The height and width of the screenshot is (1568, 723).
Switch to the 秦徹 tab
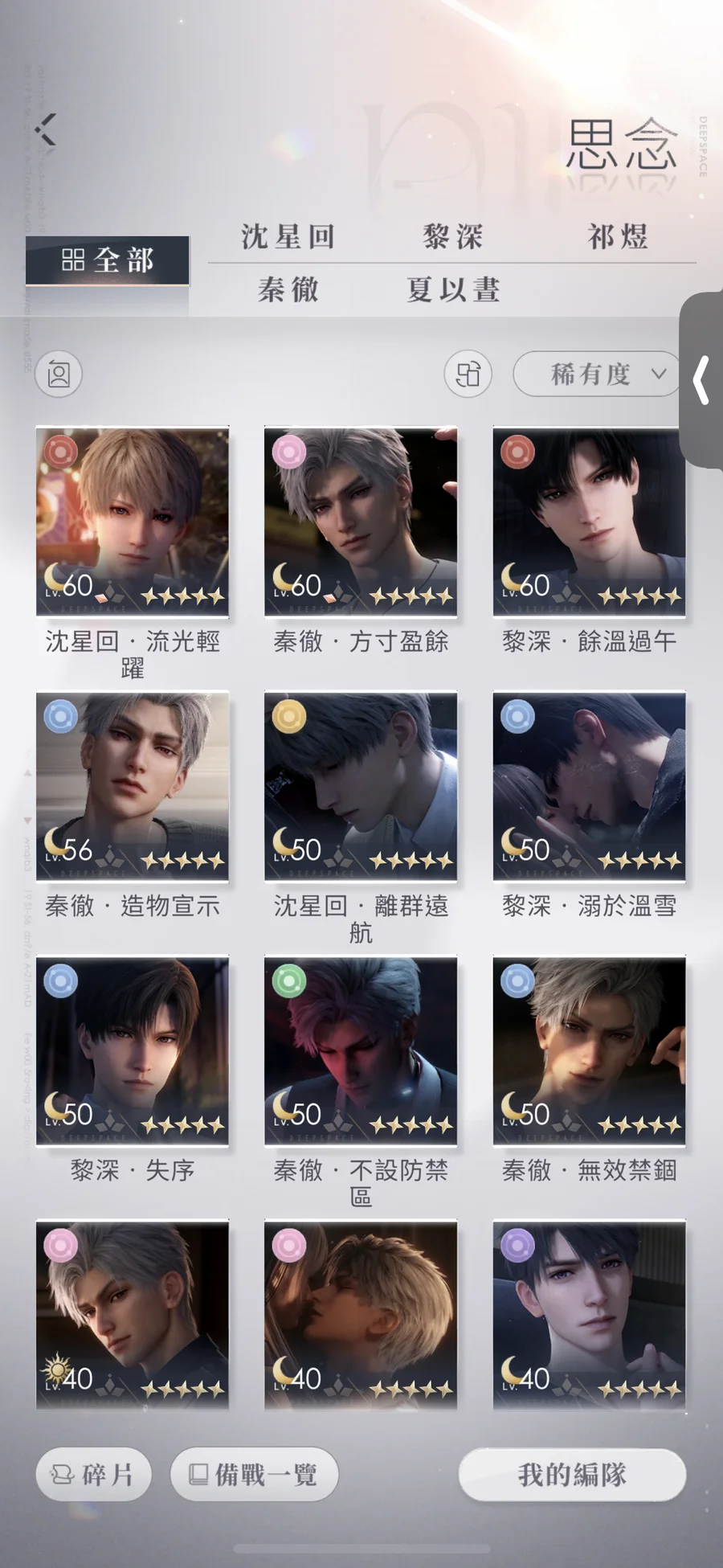(288, 289)
